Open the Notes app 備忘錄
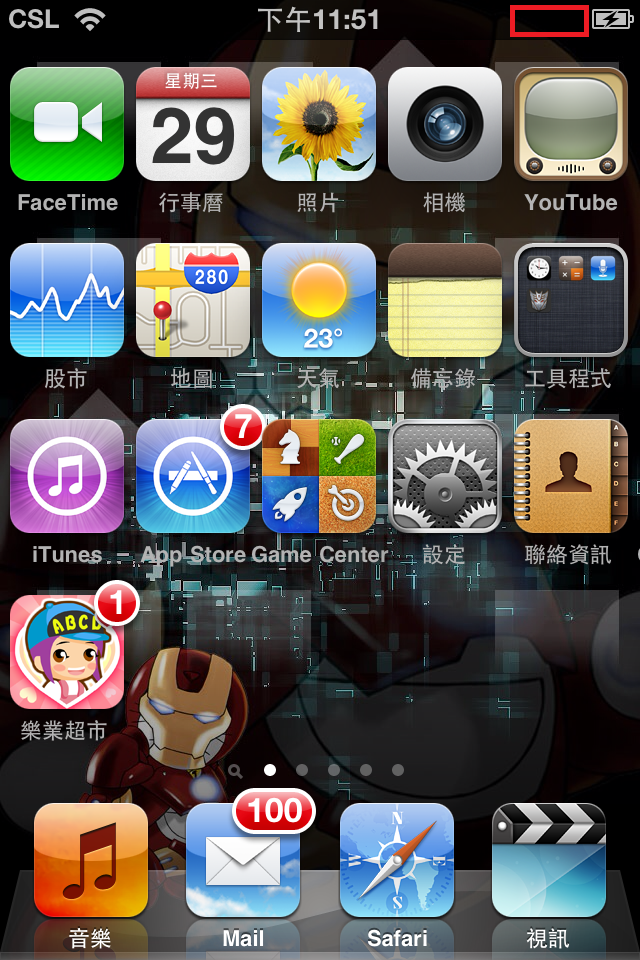Image resolution: width=640 pixels, height=960 pixels. (x=445, y=300)
